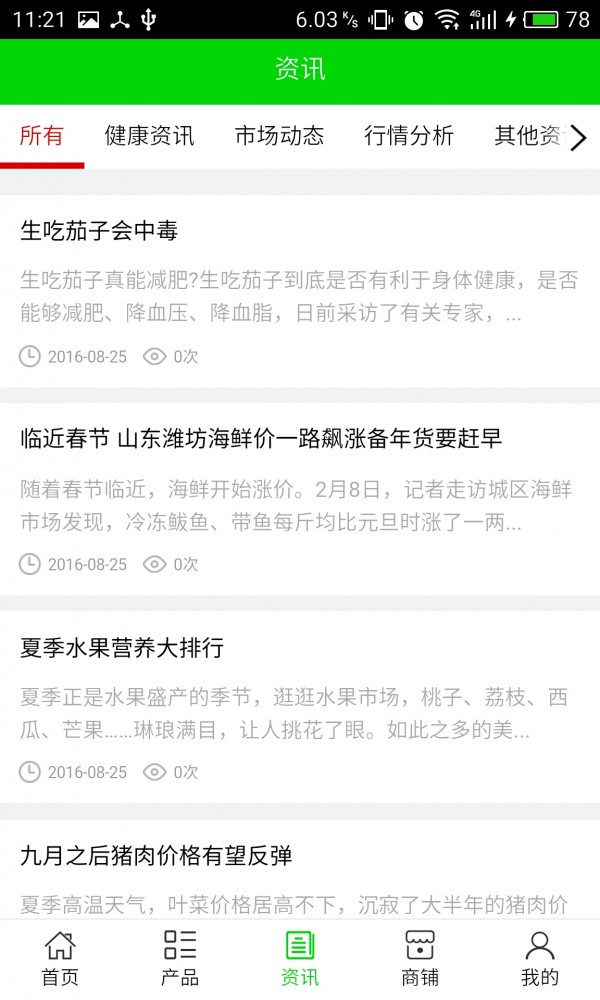View the 九月之后猪肉价格有望反弹 article
This screenshot has width=600, height=1000.
tap(156, 855)
